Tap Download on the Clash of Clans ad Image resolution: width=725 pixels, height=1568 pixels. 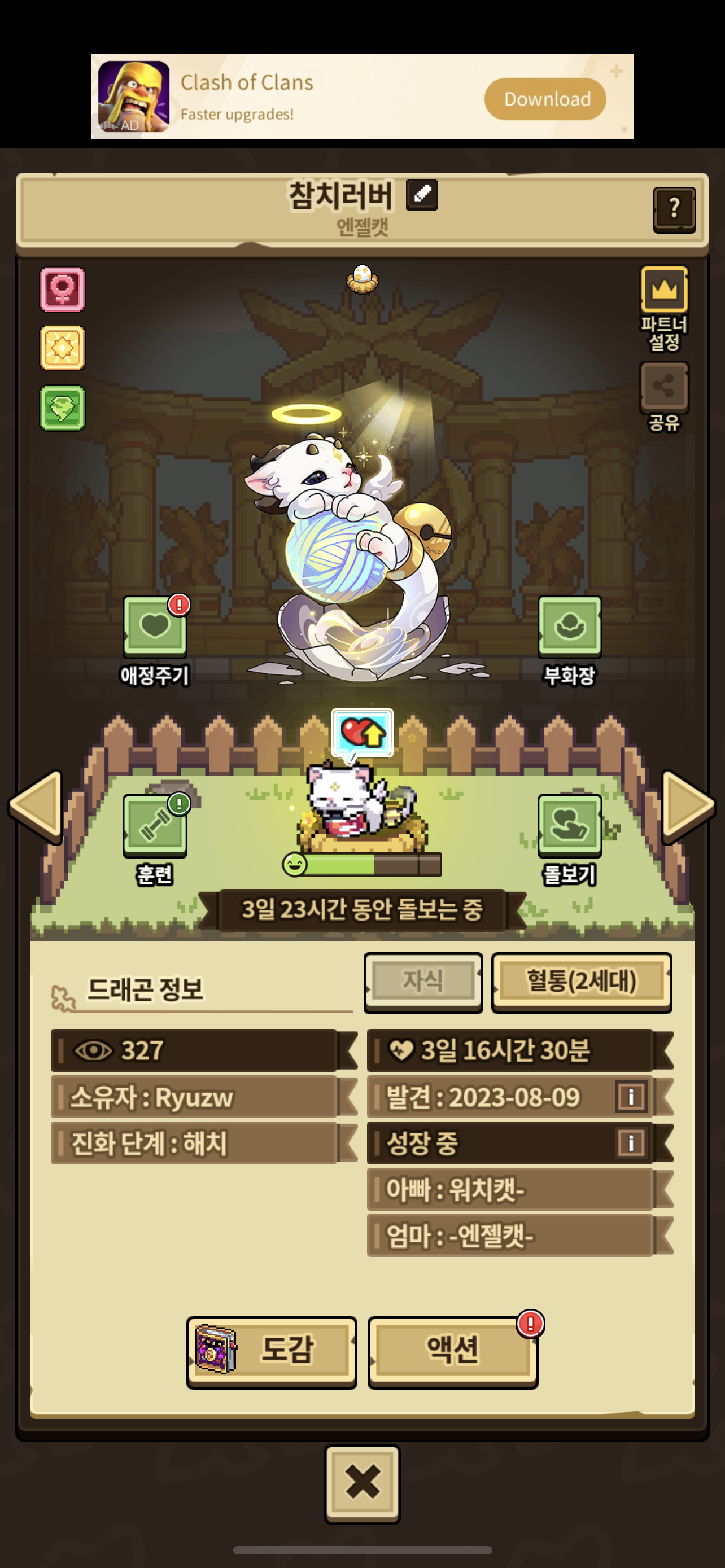tap(545, 99)
